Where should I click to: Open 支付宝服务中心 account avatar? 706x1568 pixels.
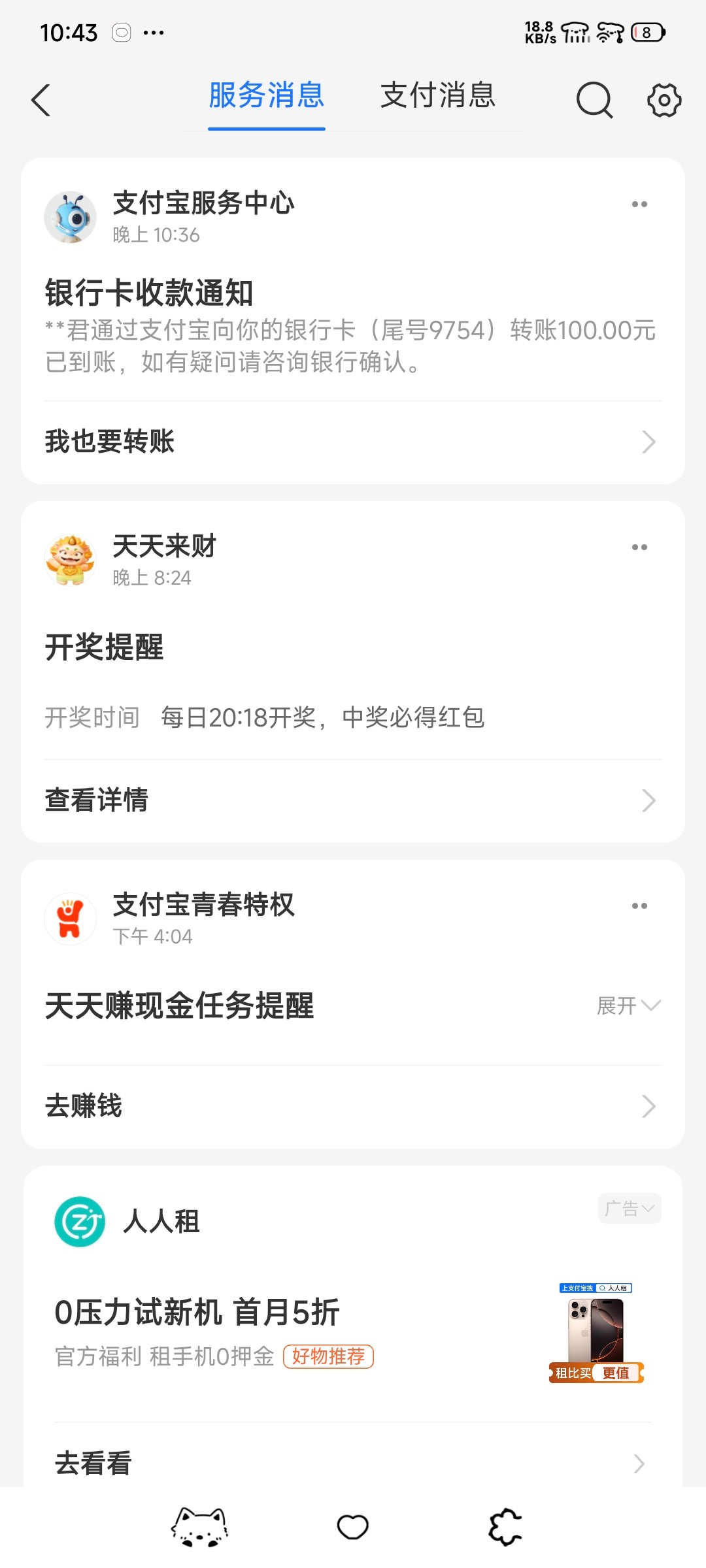pos(70,218)
